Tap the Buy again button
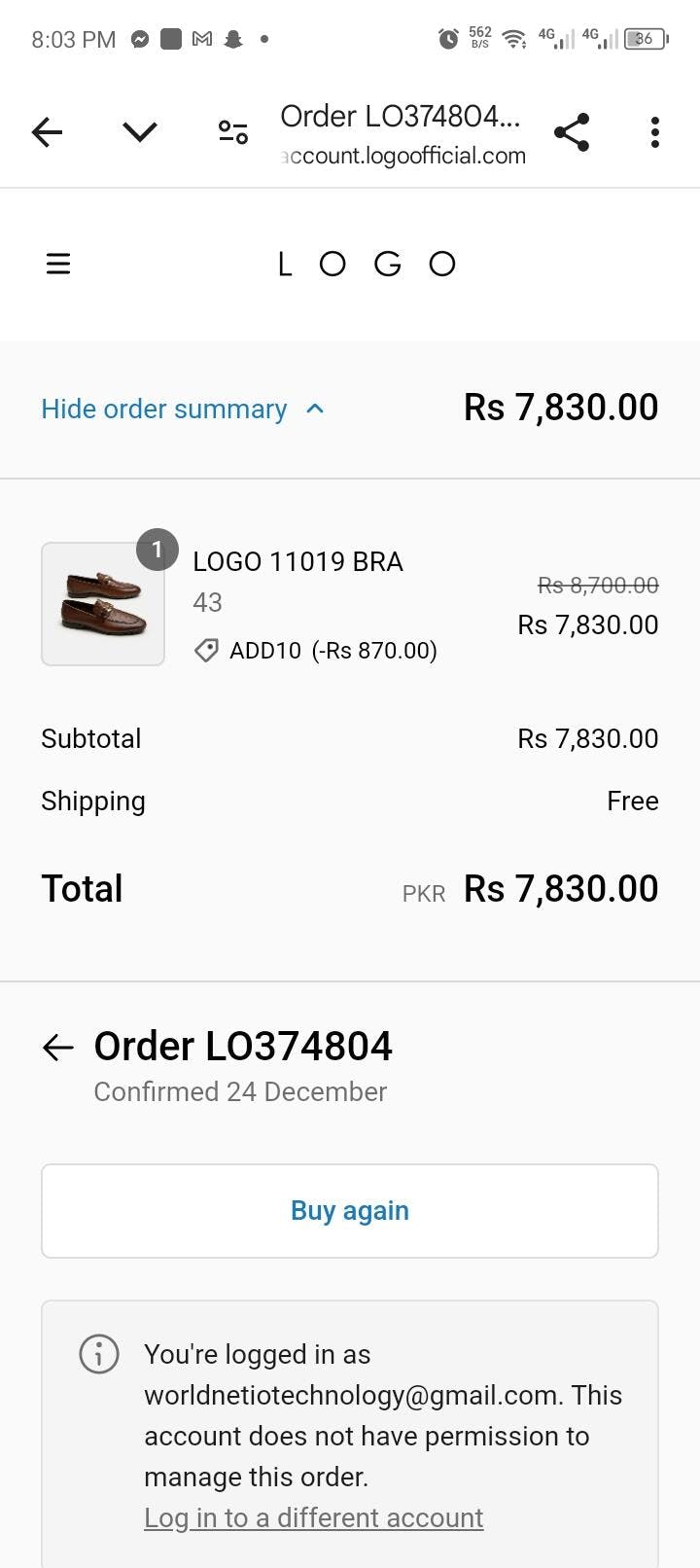The image size is (700, 1568). pyautogui.click(x=350, y=1211)
